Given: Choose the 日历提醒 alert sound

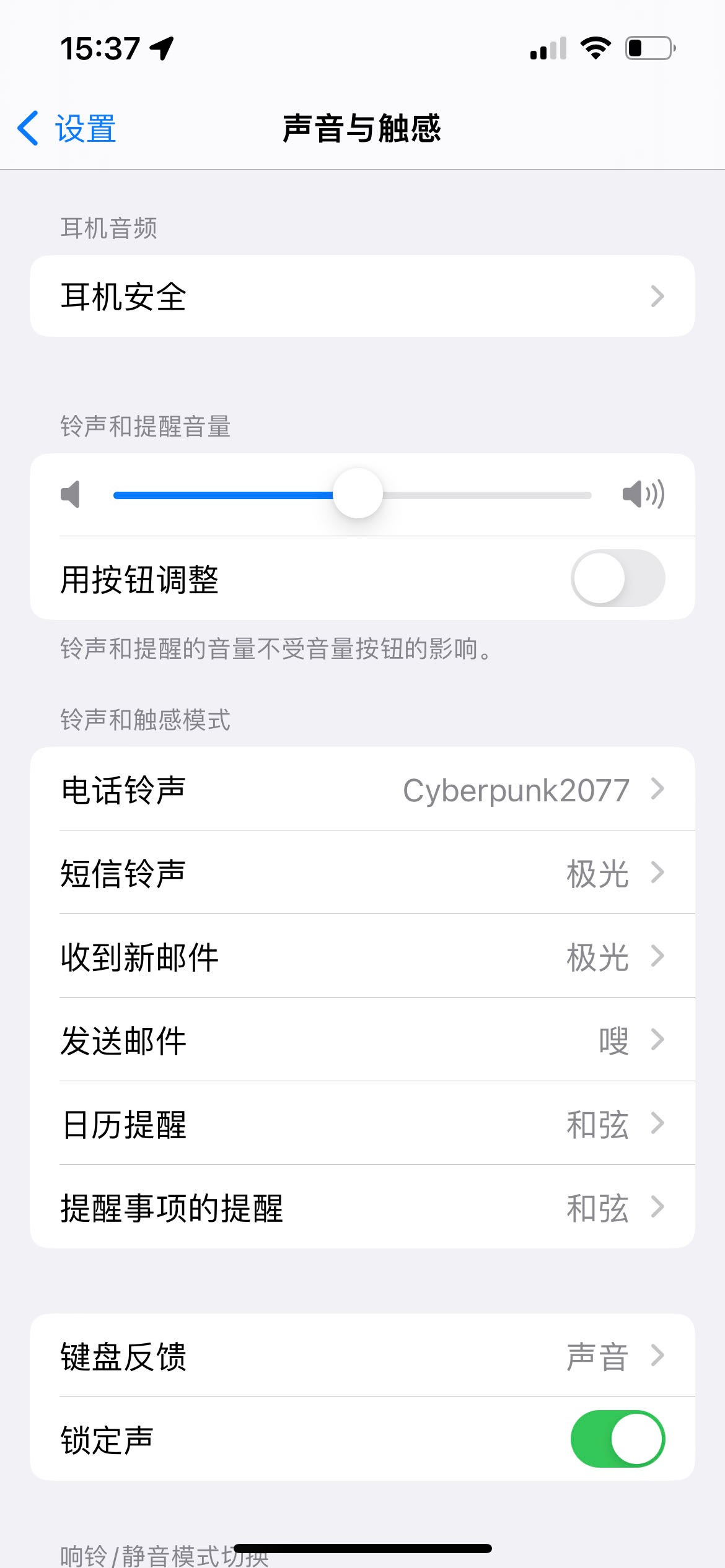Looking at the screenshot, I should pyautogui.click(x=362, y=1124).
